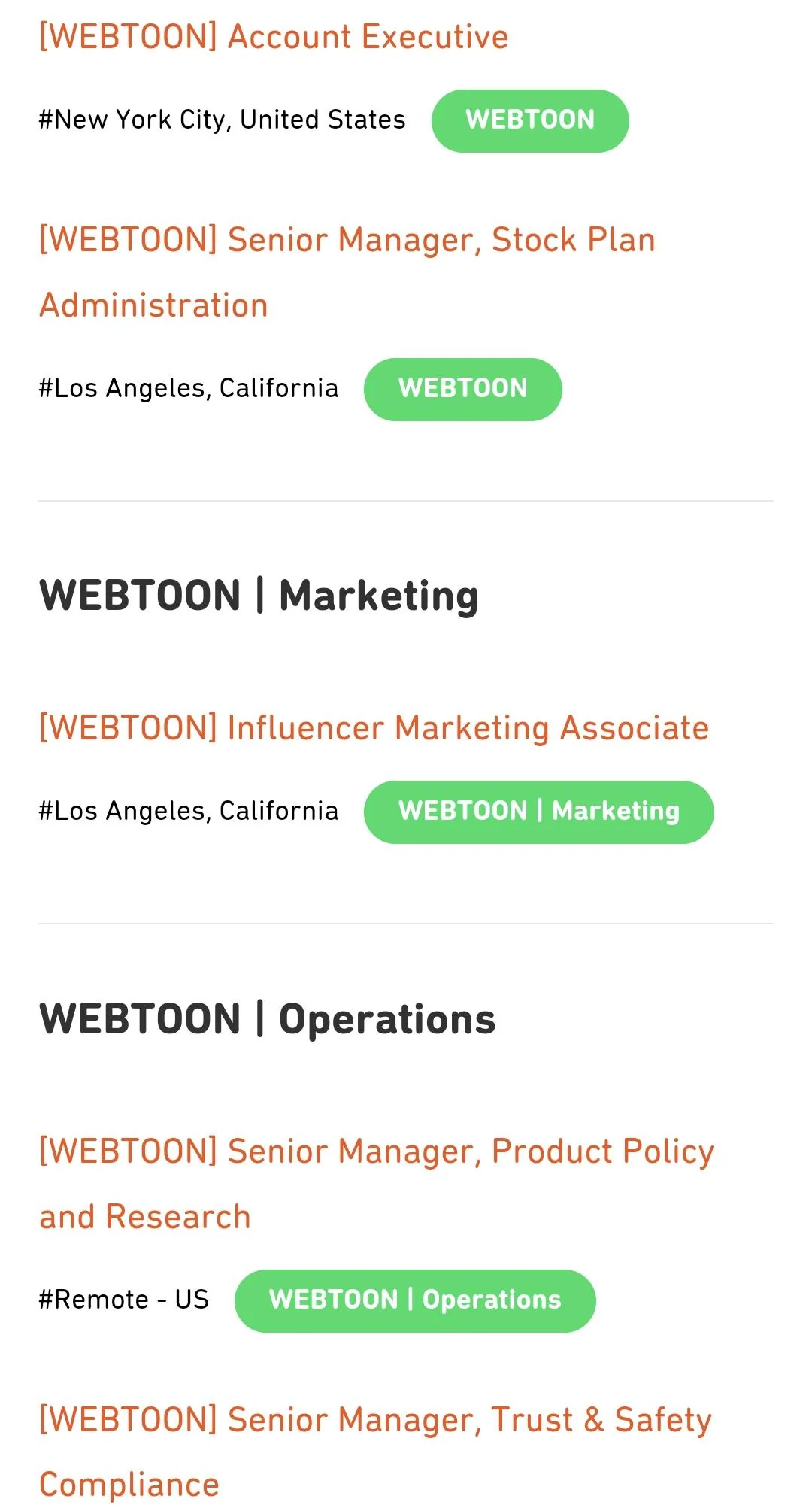The height and width of the screenshot is (1511, 812).
Task: Open the Senior Manager, Trust & Safety Compliance posting
Action: coord(374,1419)
